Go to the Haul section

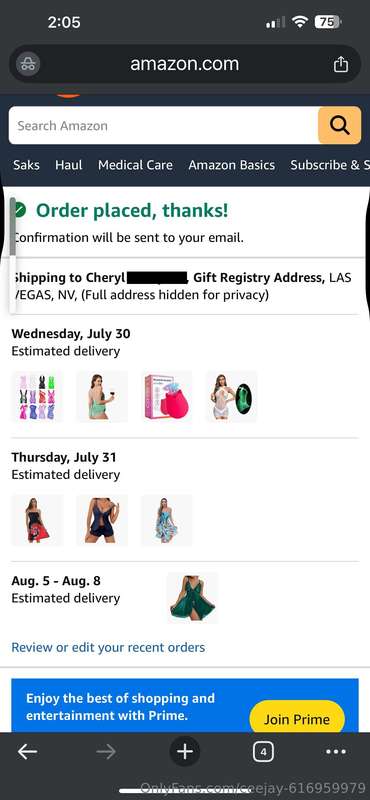[x=69, y=165]
